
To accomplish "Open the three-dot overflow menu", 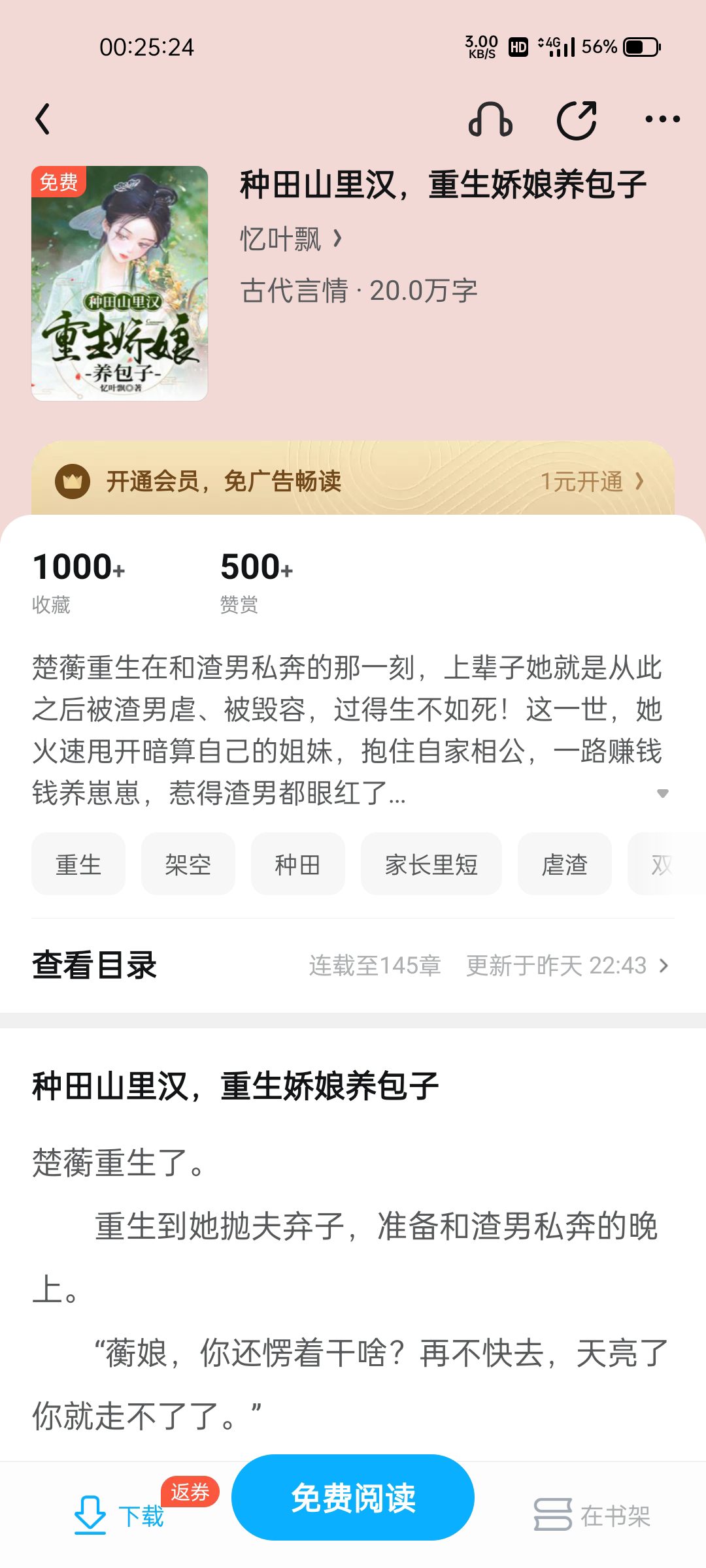I will (662, 120).
